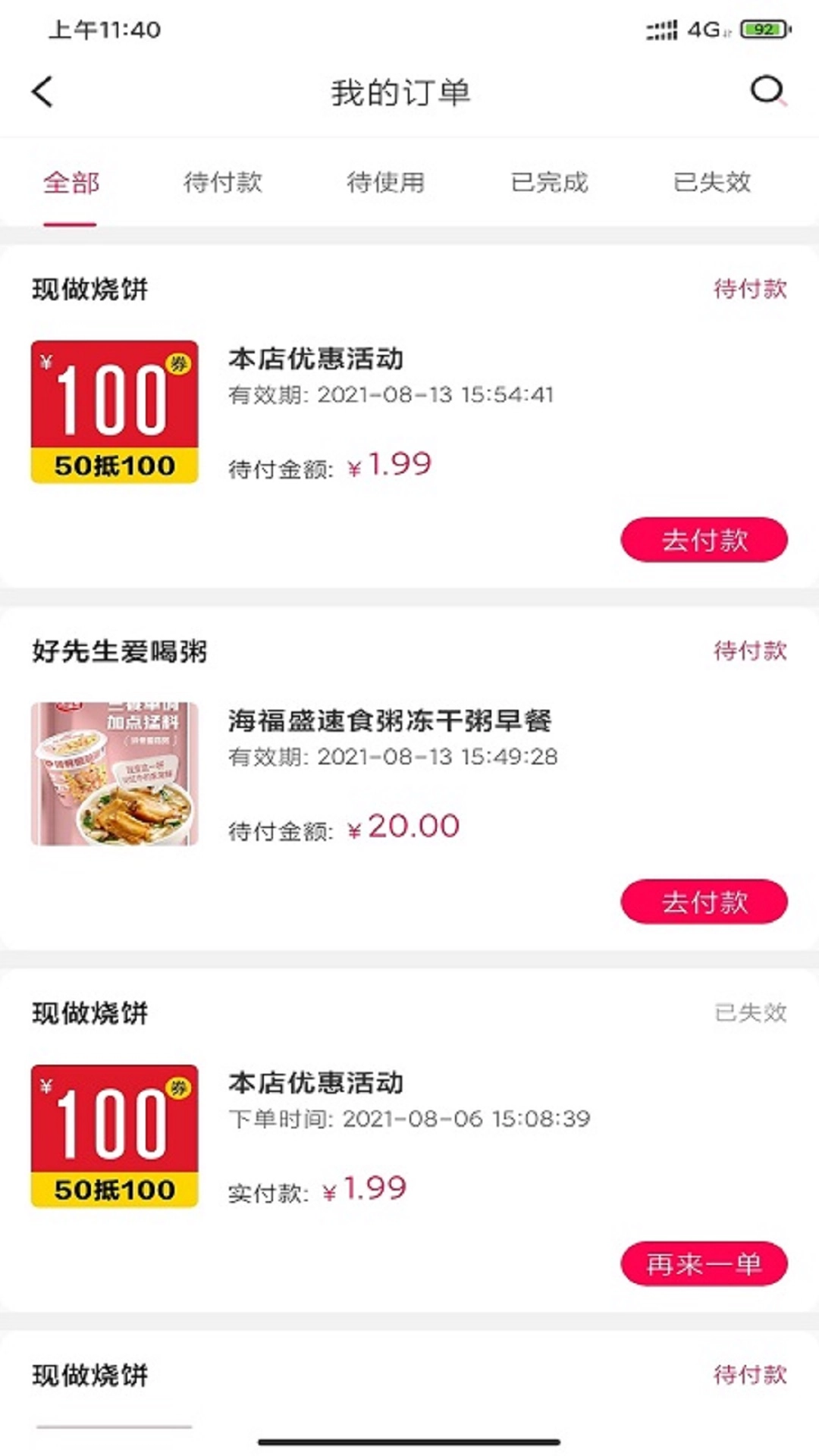
Task: Switch to the 已完成 tab
Action: pos(550,182)
